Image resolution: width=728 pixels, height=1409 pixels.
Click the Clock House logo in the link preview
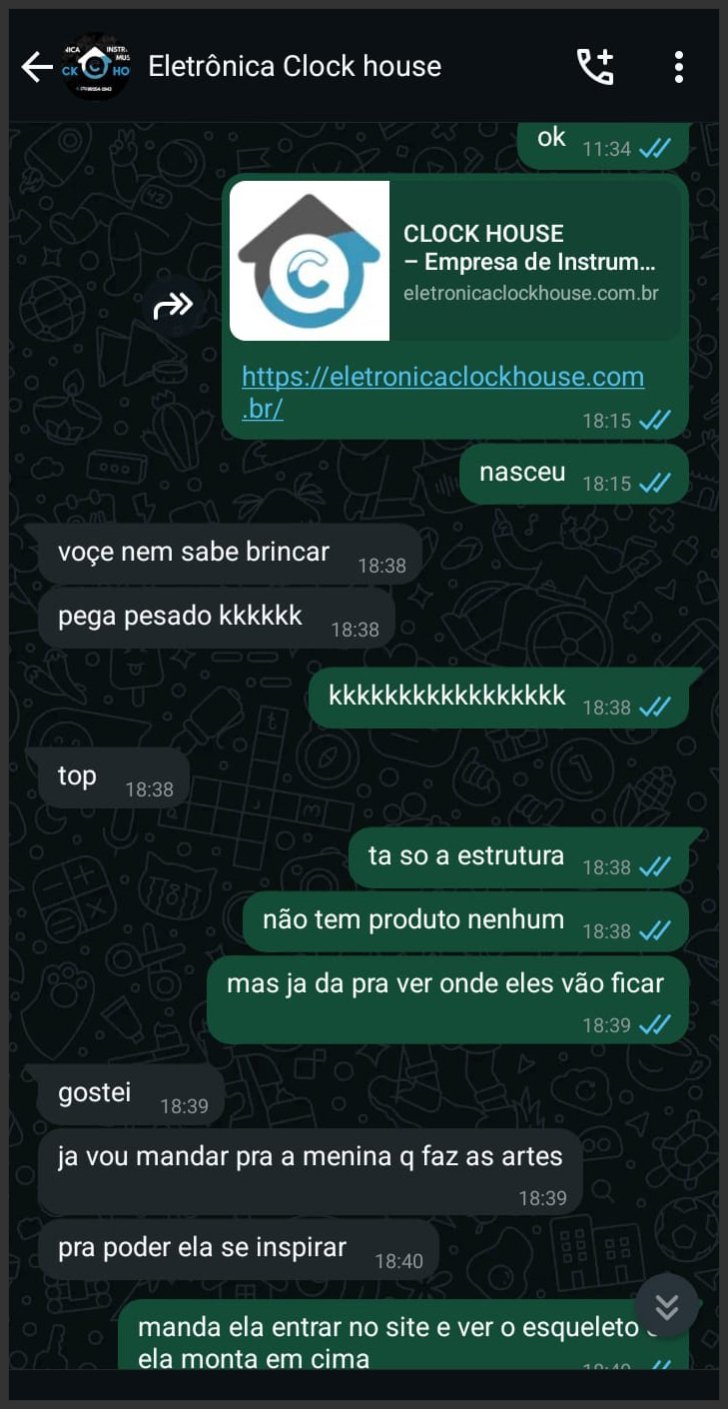(x=310, y=260)
